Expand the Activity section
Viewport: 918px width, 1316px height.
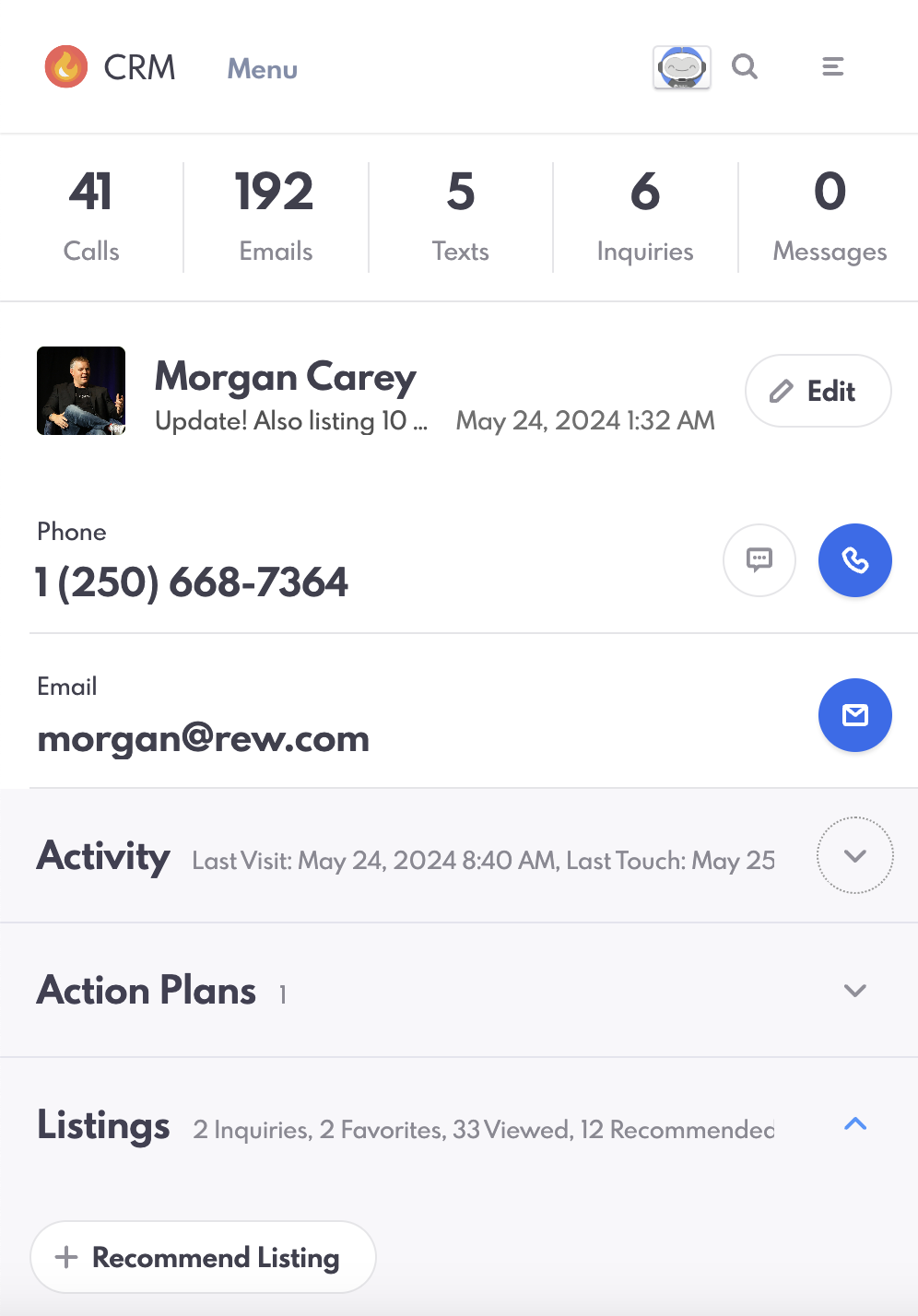[x=854, y=855]
